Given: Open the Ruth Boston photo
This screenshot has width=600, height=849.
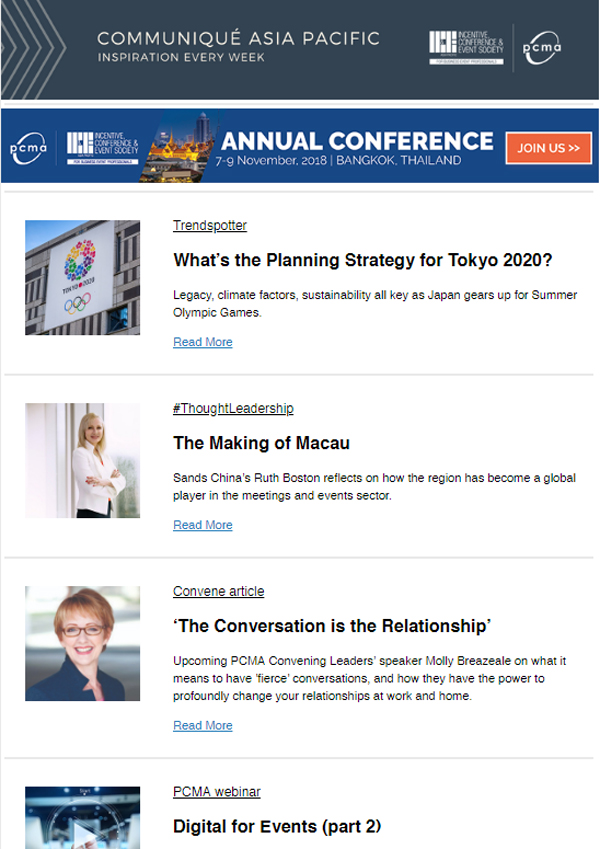Looking at the screenshot, I should pos(82,460).
